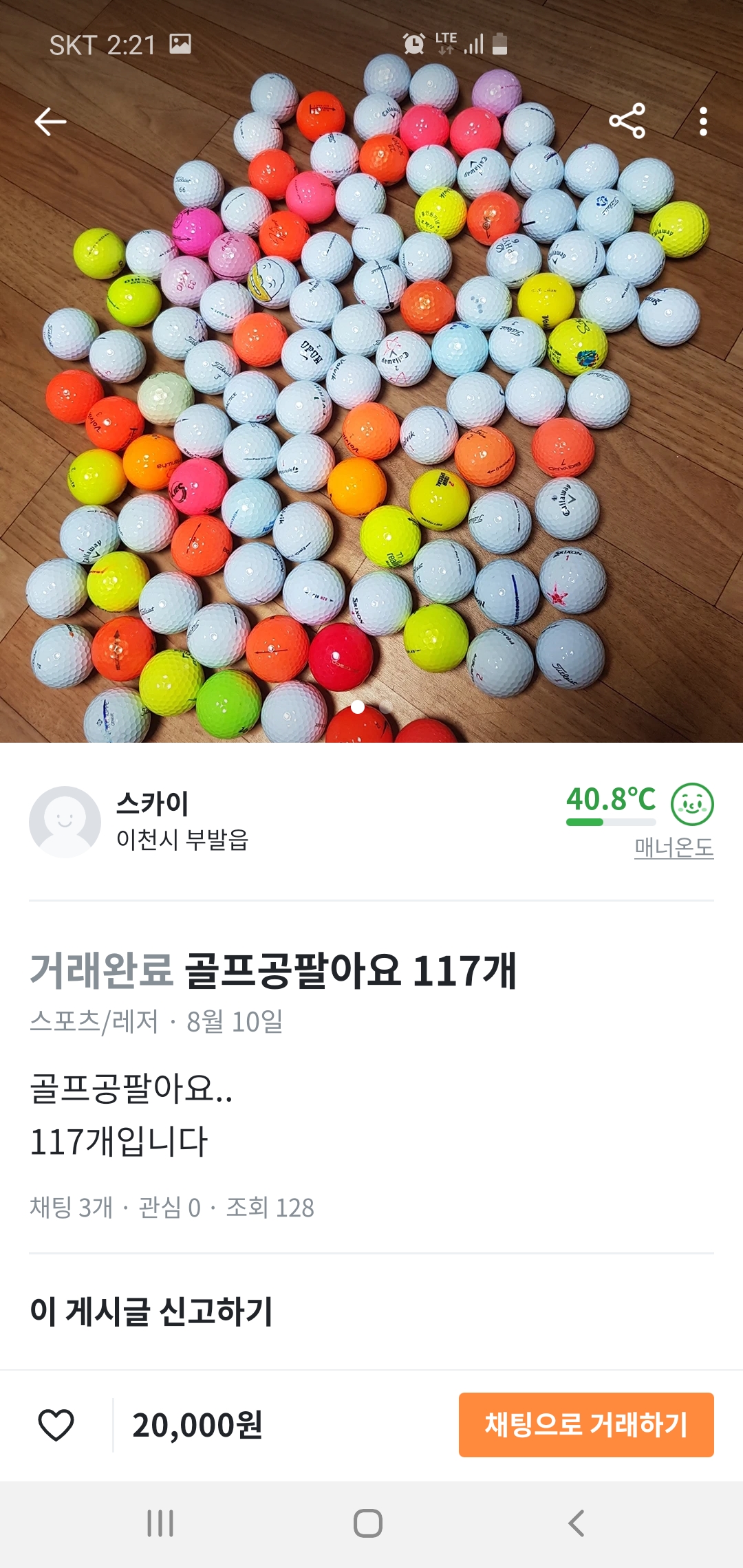Go to the phone's home screen
The width and height of the screenshot is (743, 1568).
368,1523
